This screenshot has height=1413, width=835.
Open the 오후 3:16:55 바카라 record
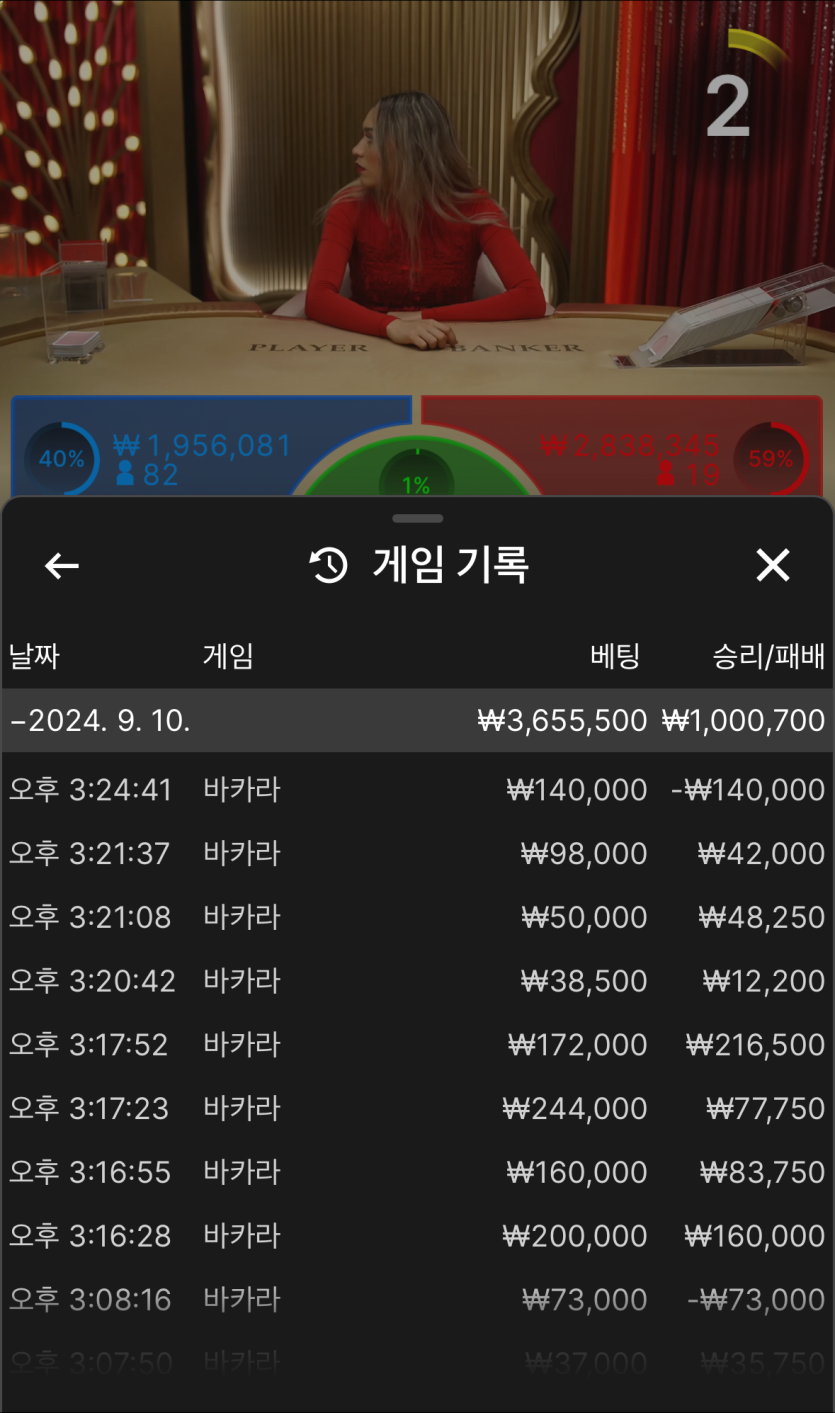[417, 1172]
